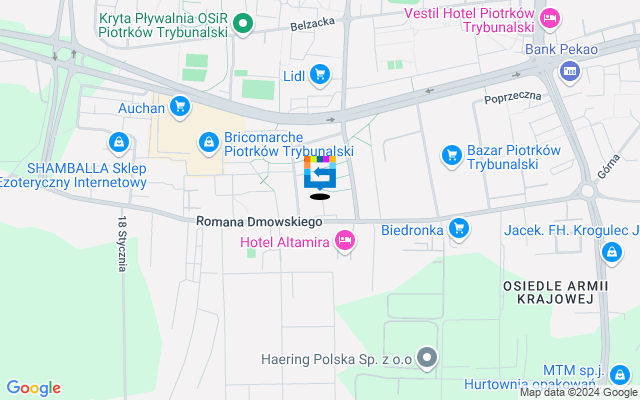Select the SHAMBALLA Sklep Ezoteryczny pin
The image size is (640, 400).
(120, 144)
